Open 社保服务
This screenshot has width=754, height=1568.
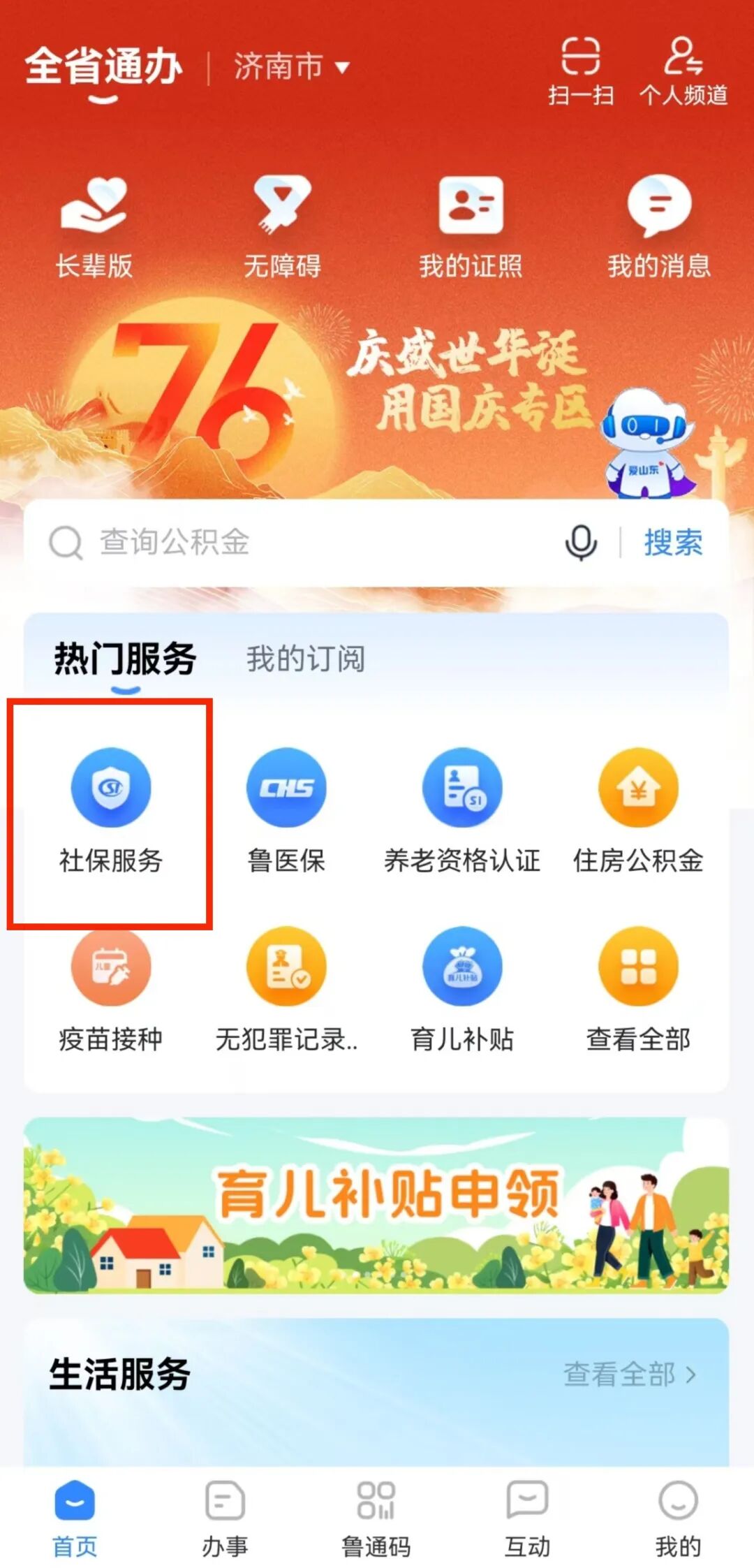tap(110, 810)
